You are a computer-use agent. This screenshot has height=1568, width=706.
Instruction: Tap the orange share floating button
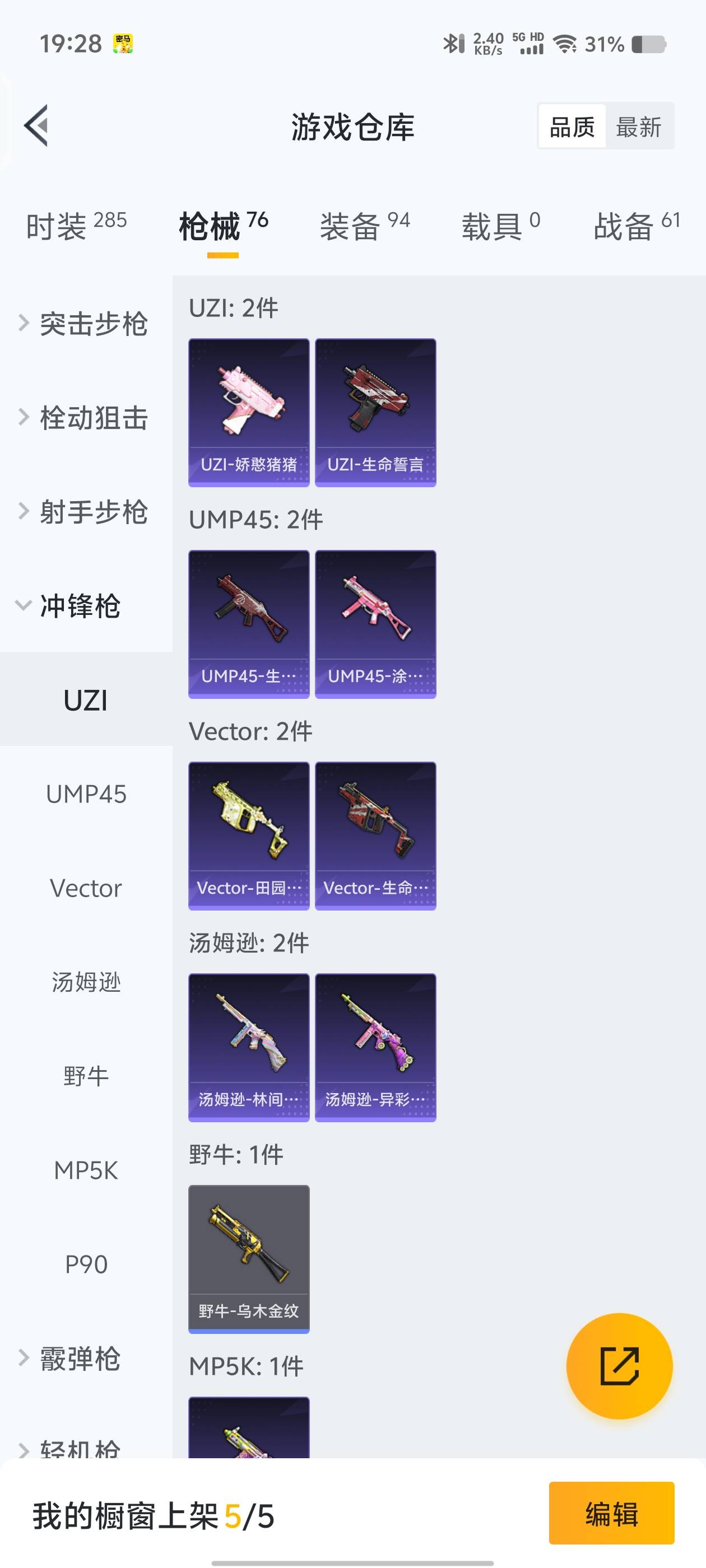(x=619, y=1366)
